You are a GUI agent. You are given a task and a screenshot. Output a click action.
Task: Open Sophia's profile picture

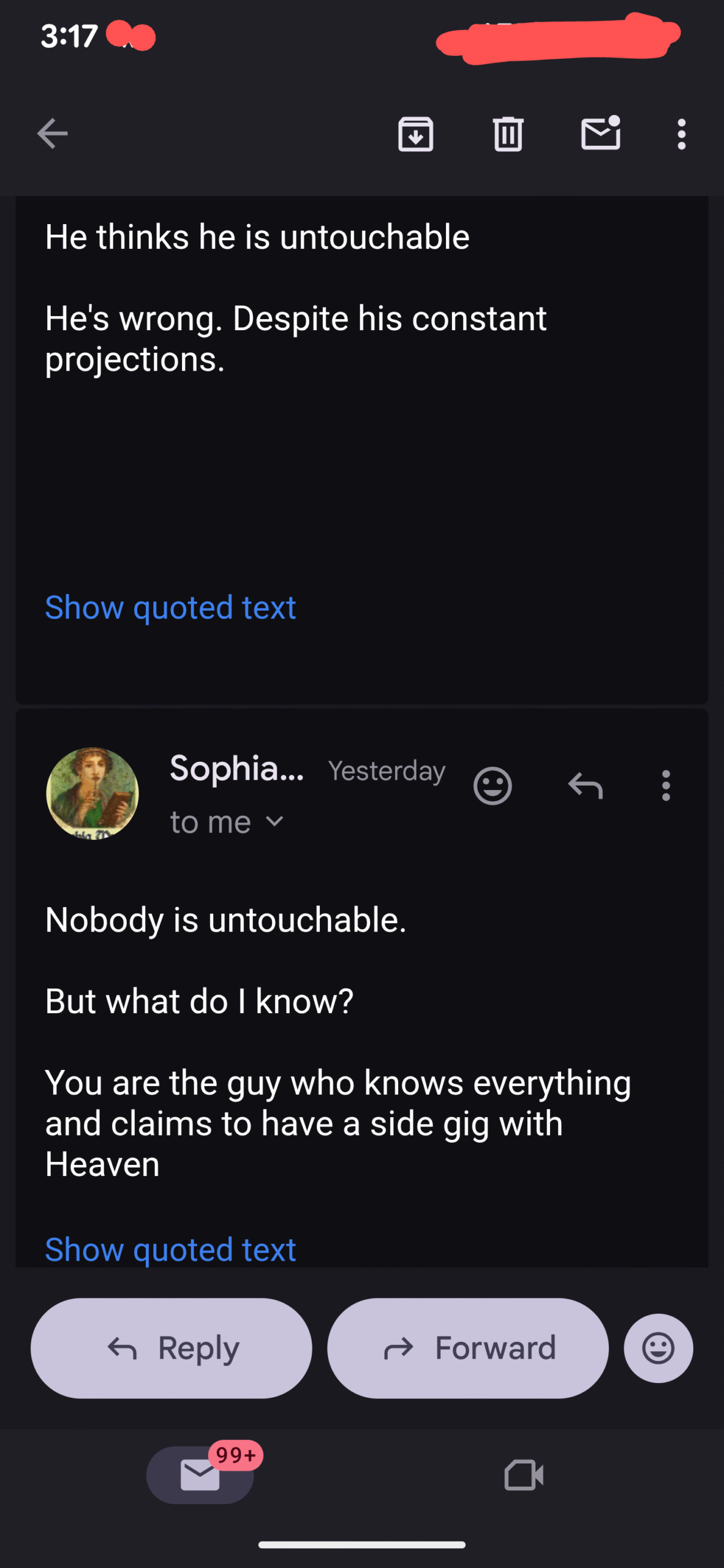tap(92, 793)
